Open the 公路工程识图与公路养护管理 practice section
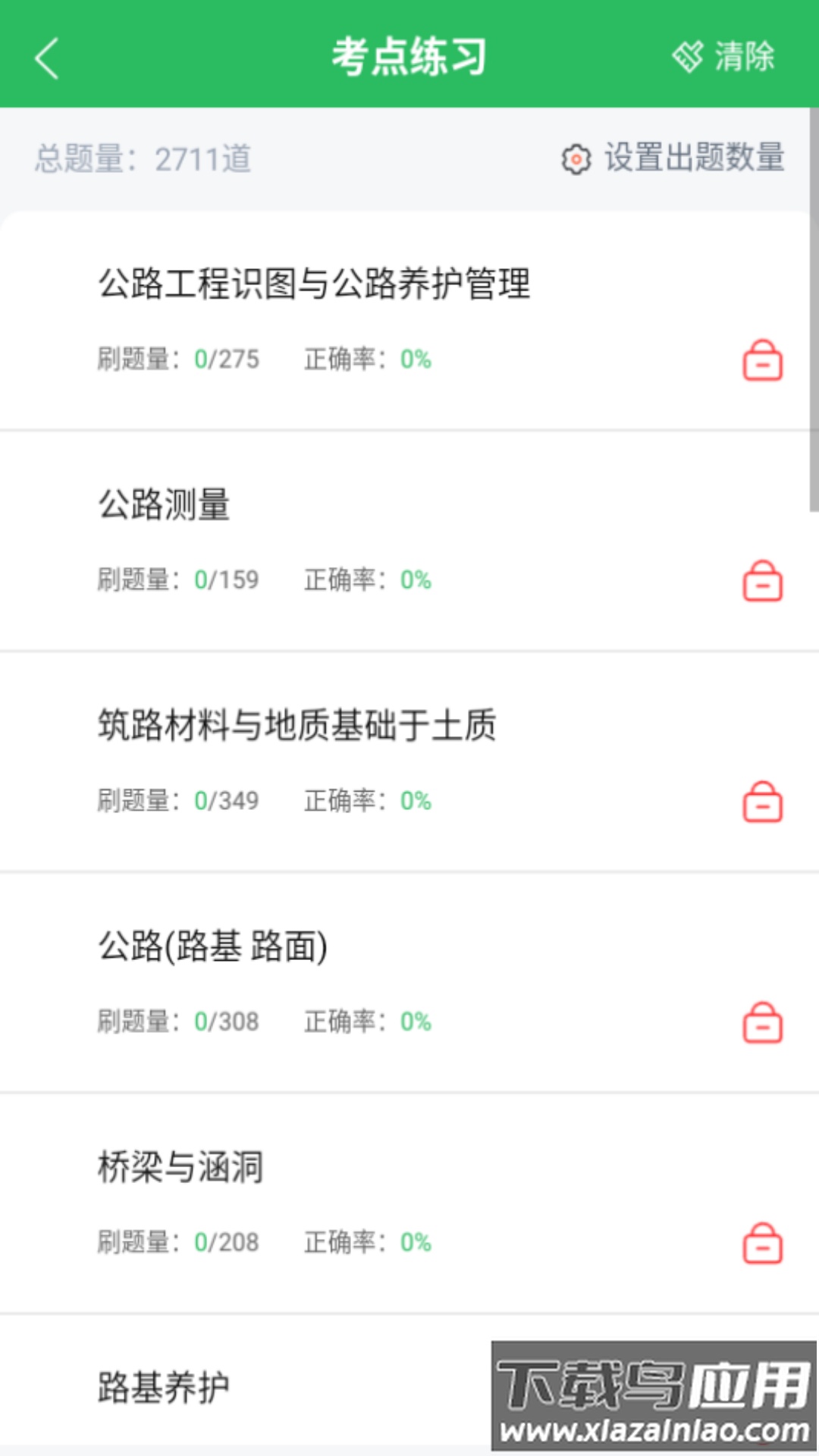 pyautogui.click(x=316, y=284)
